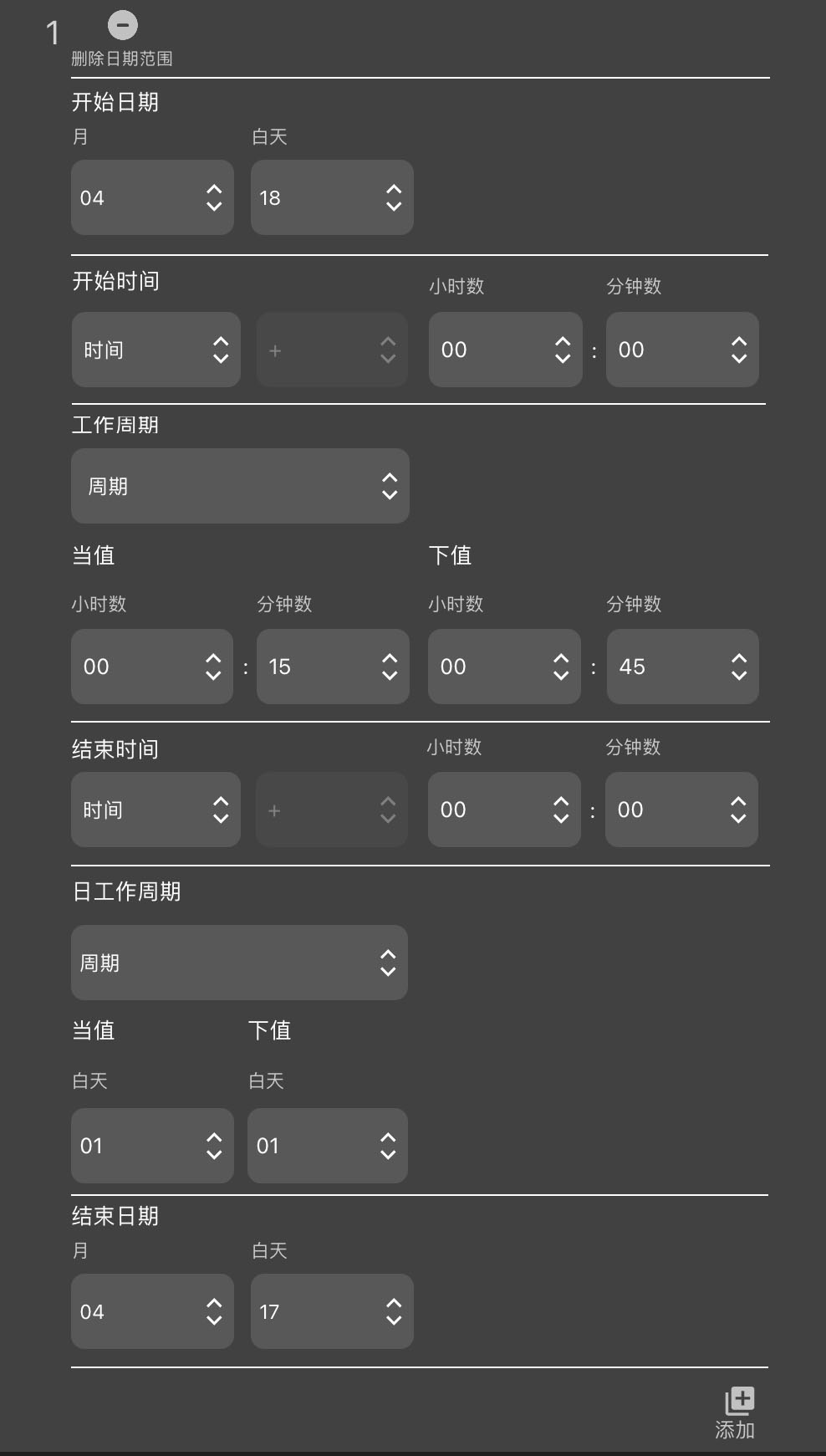Screen dimensions: 826x1456
Task: Change the start time hours value
Action: pyautogui.click(x=505, y=350)
